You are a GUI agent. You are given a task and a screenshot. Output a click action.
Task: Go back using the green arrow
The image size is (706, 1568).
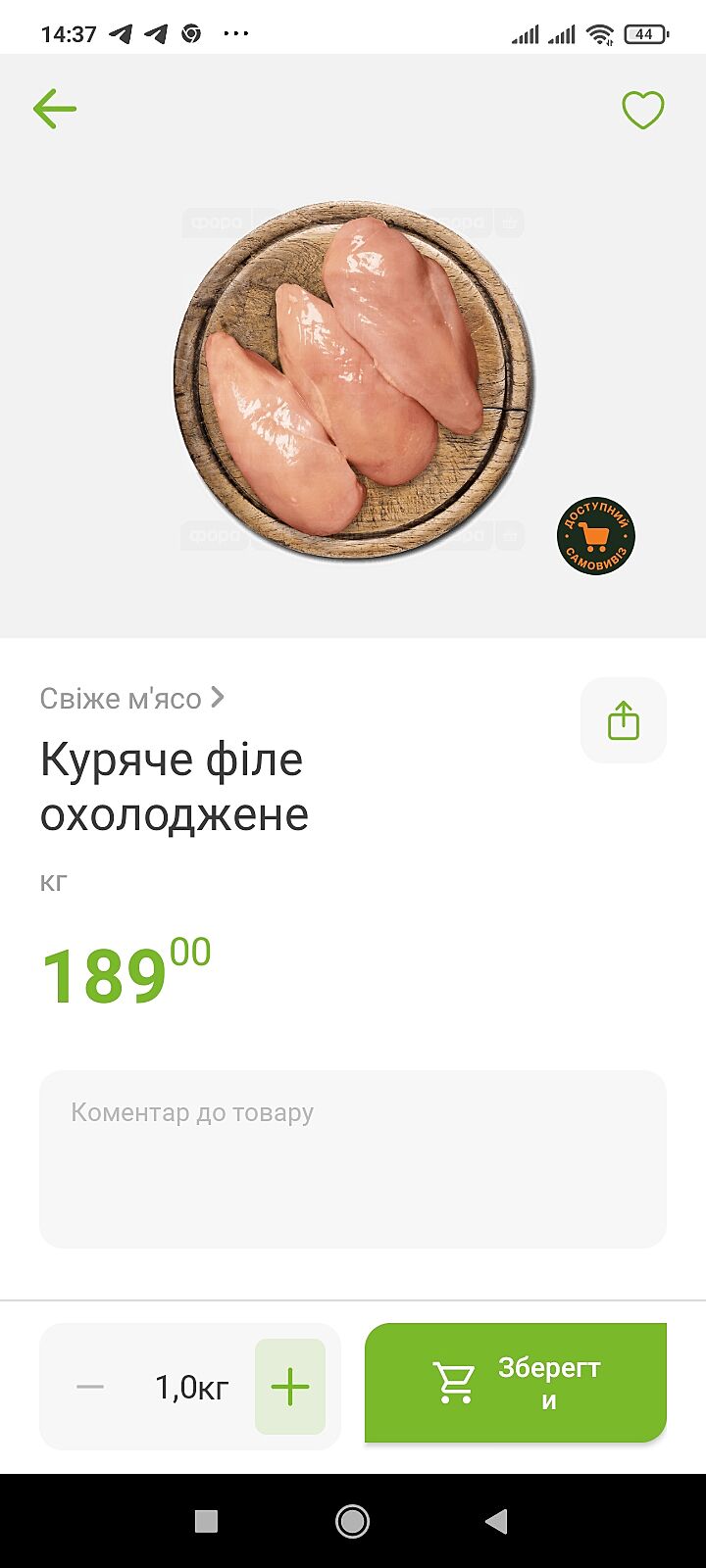point(55,109)
